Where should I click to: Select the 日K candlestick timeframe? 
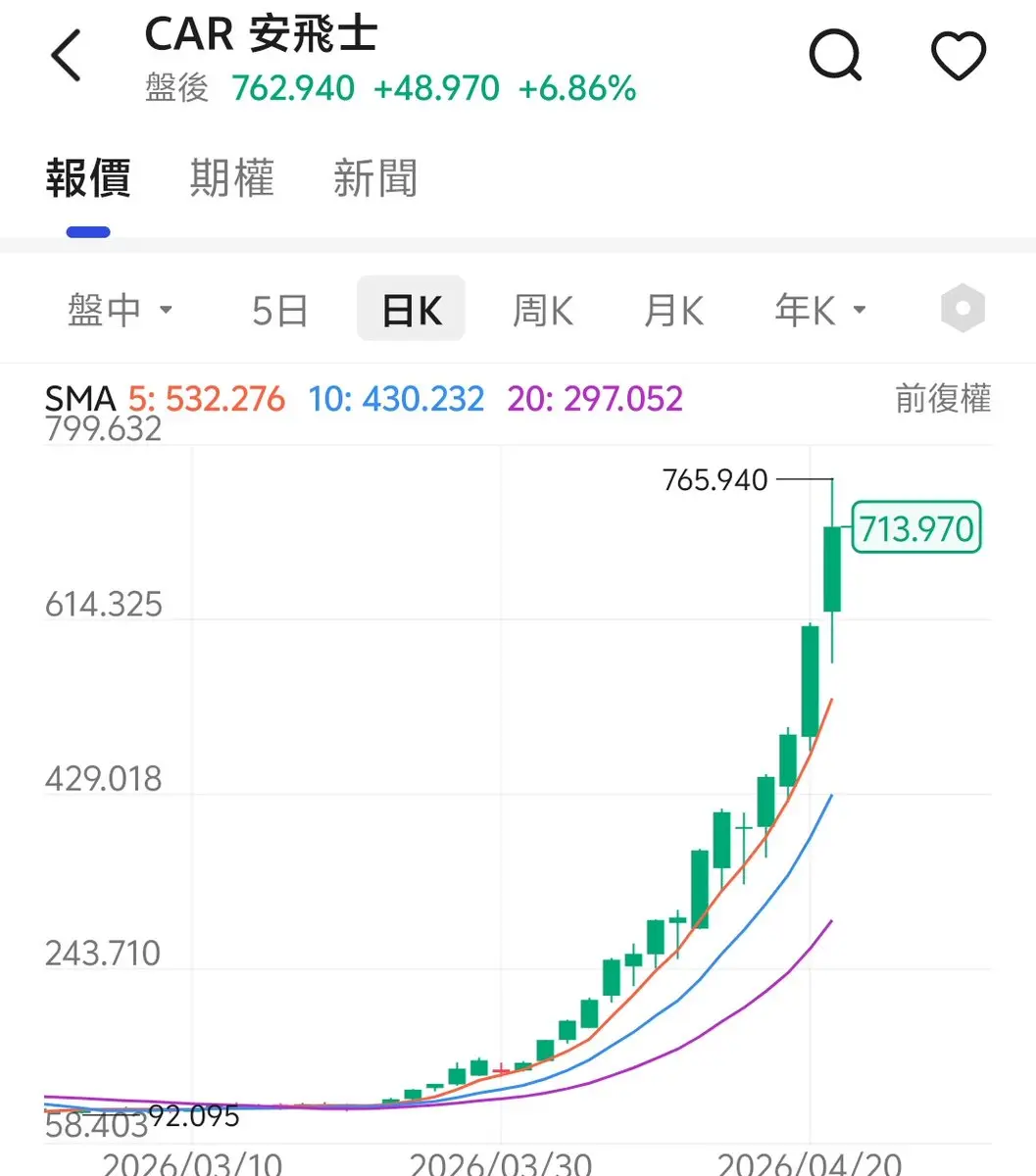pyautogui.click(x=411, y=309)
